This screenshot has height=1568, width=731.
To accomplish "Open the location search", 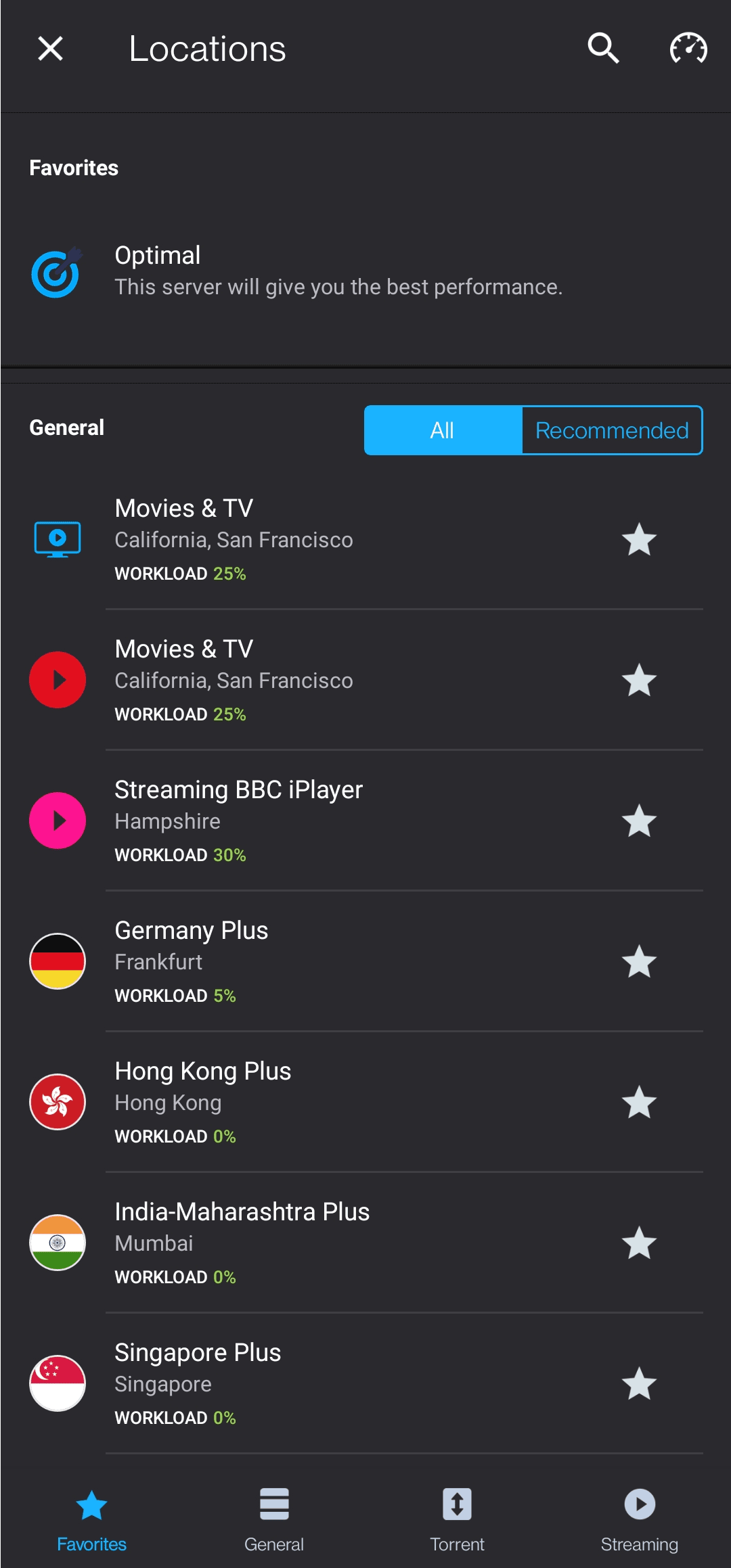I will 602,49.
